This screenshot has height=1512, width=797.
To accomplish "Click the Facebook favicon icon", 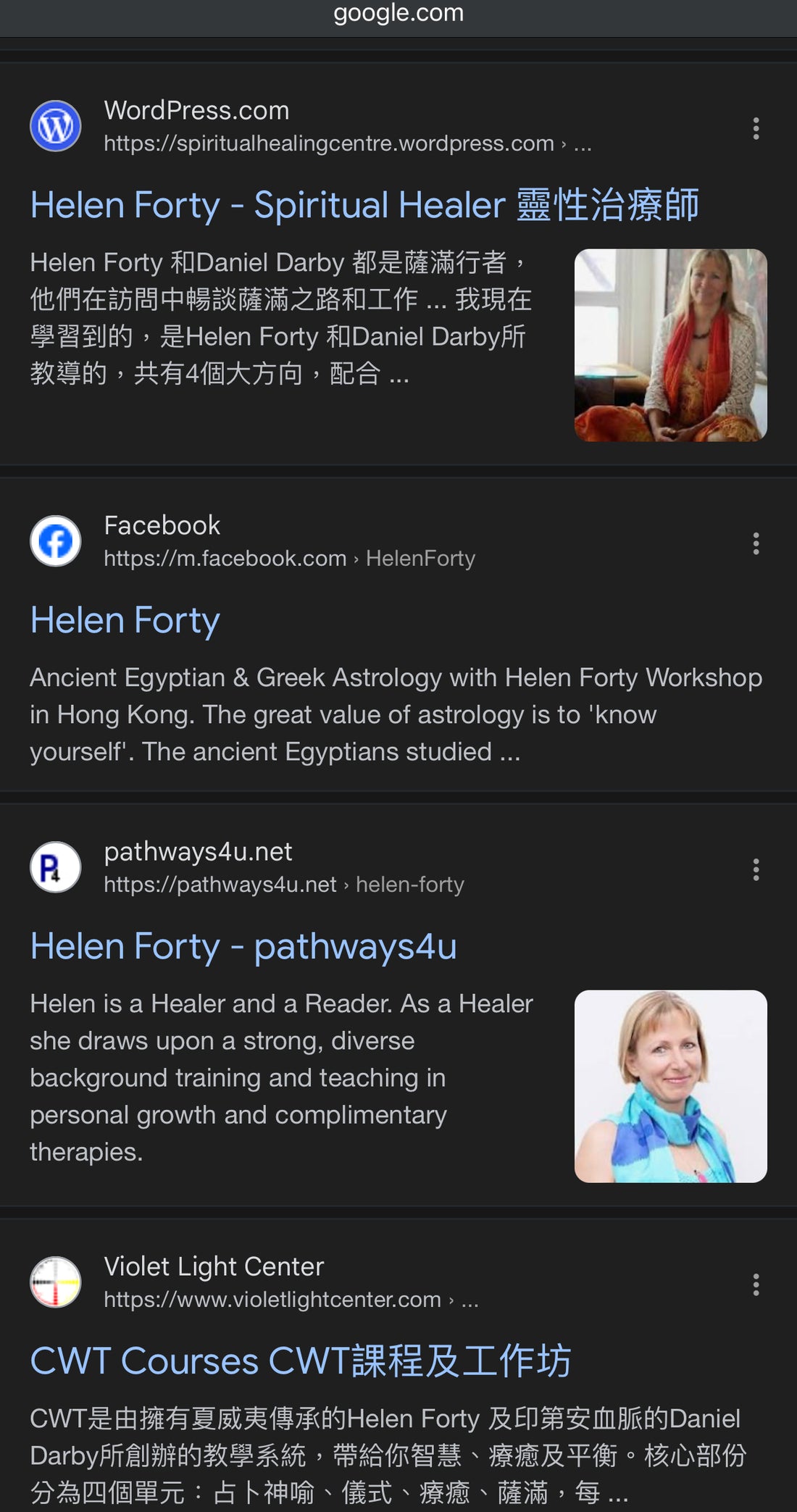I will [x=54, y=540].
